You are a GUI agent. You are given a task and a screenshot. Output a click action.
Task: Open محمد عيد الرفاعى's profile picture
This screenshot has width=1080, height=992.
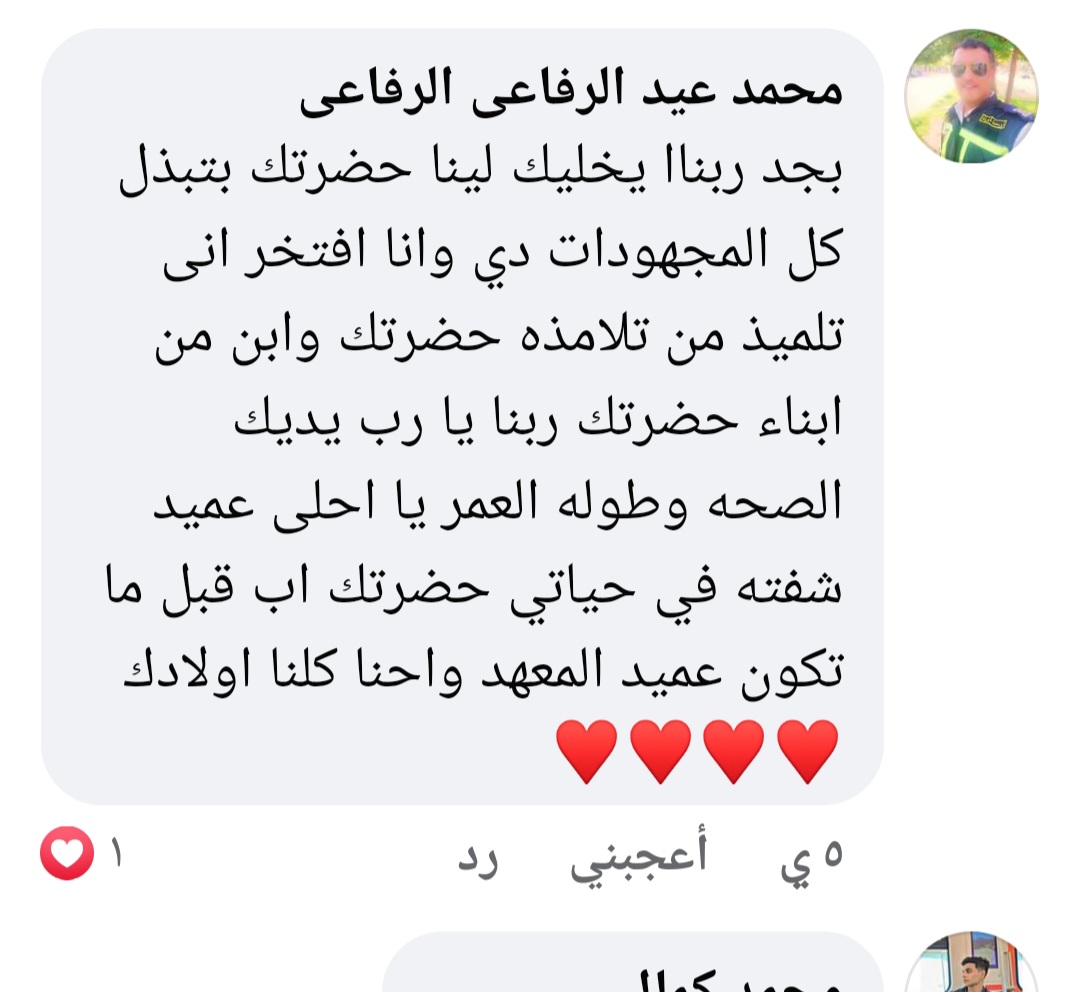[x=970, y=97]
